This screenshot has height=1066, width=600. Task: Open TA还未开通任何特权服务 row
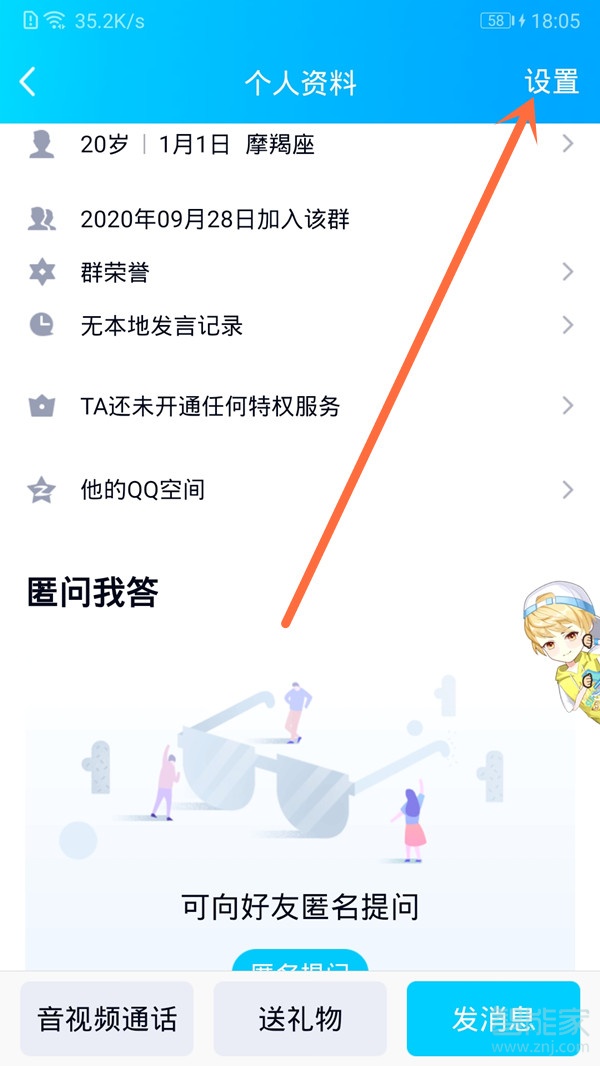coord(300,406)
